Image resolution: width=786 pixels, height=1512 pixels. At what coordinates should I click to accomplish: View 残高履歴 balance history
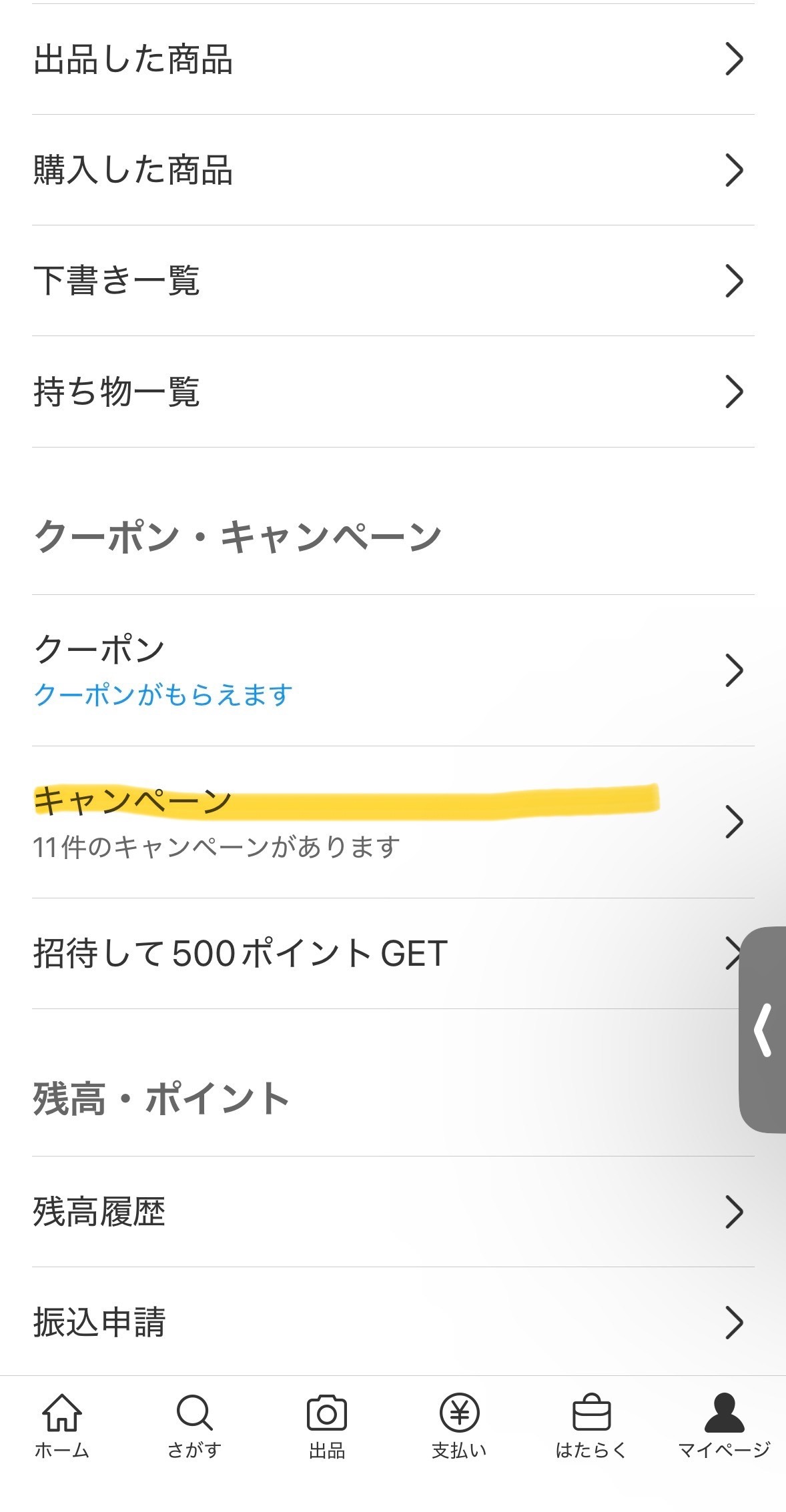(x=393, y=1212)
